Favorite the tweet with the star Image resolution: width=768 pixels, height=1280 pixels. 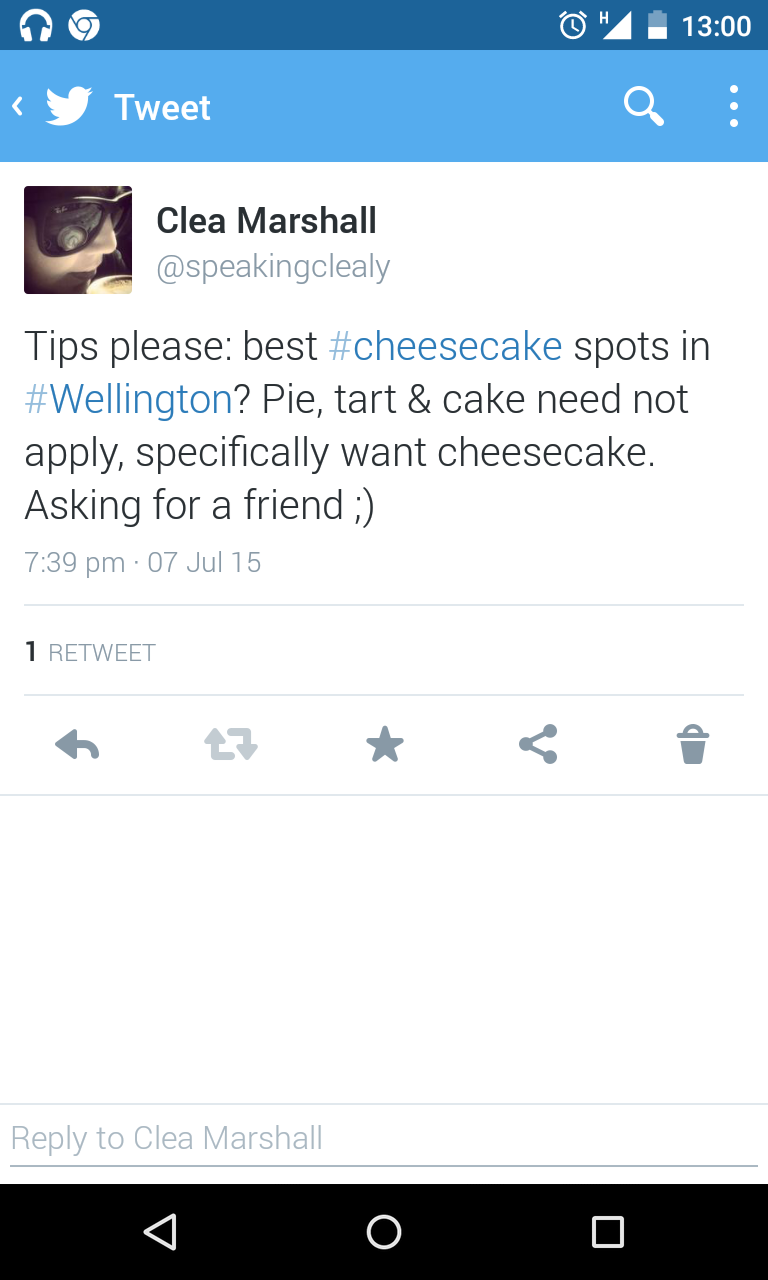pos(385,745)
